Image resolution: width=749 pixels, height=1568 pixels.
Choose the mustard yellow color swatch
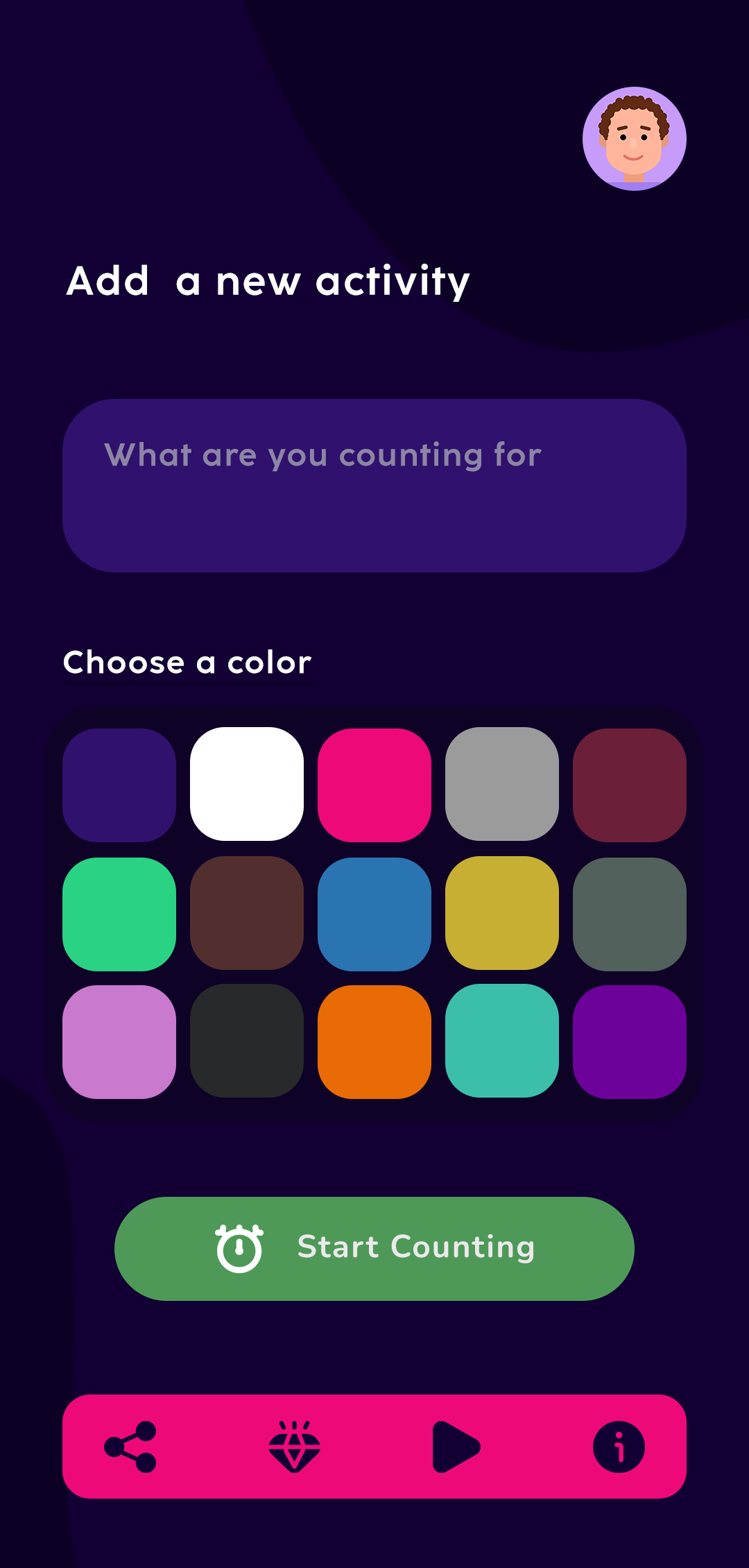point(502,913)
